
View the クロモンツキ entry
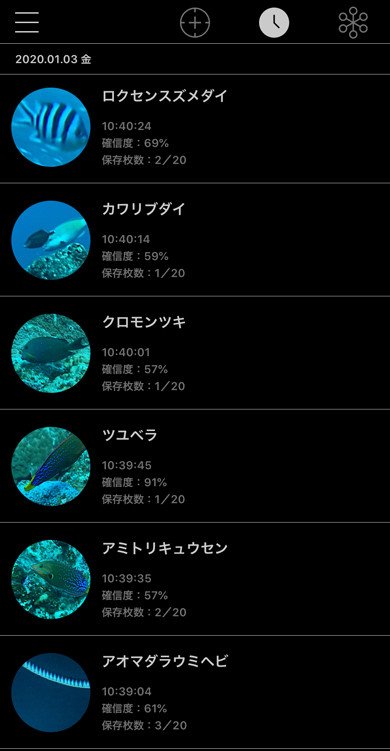point(195,353)
